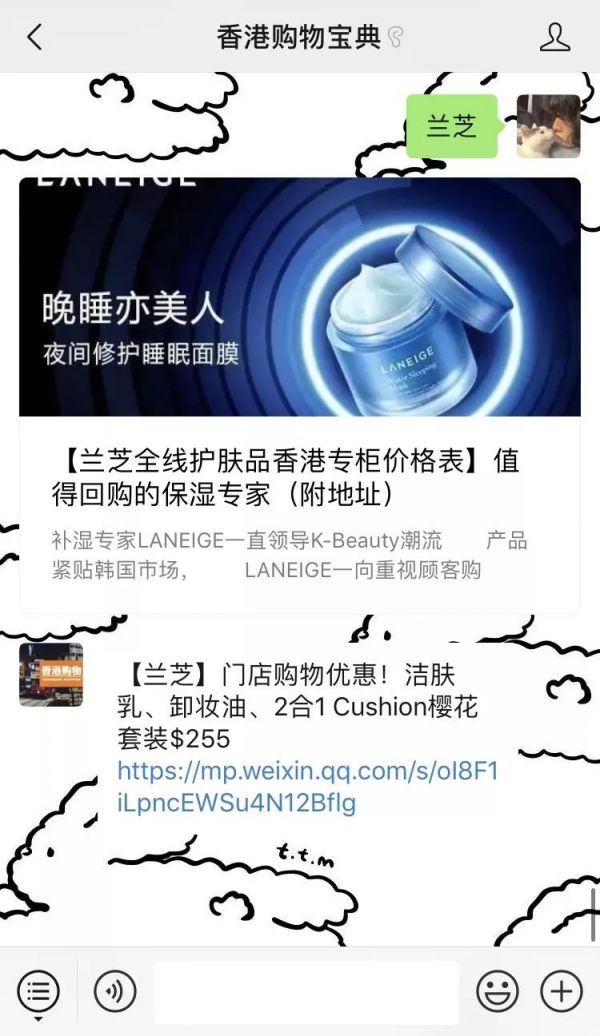Viewport: 600px width, 1036px height.
Task: Open the 兰芝 skincare price list article card
Action: coord(299,395)
